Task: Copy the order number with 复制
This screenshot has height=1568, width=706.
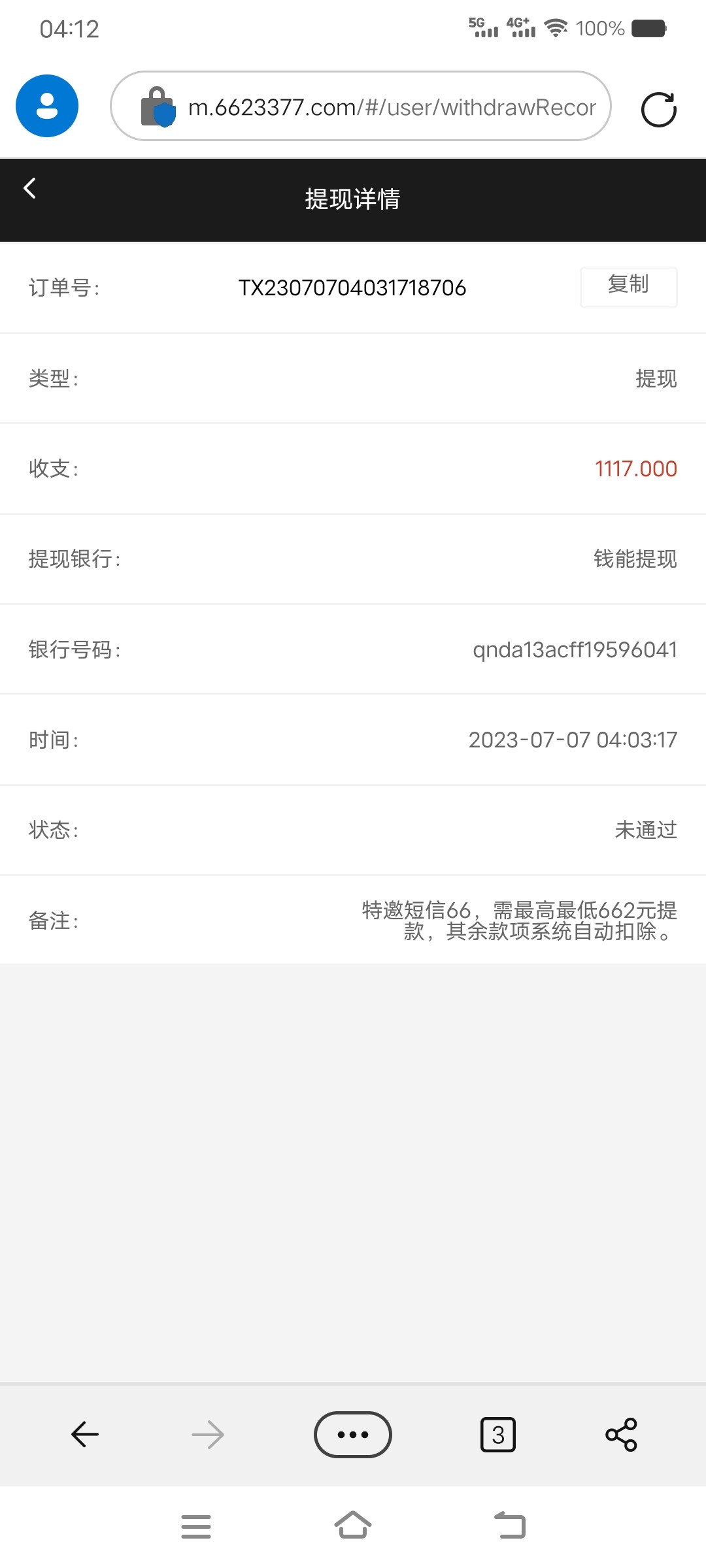Action: pos(628,286)
